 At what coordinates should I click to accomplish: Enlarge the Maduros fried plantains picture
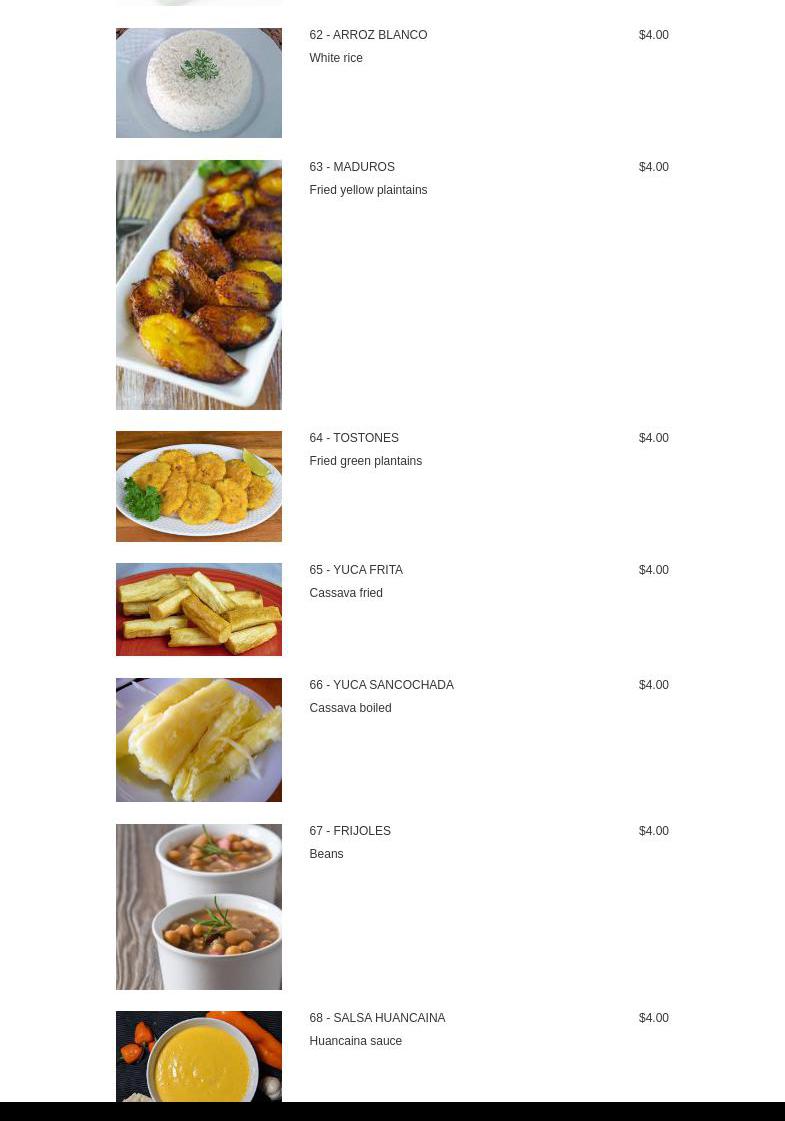click(x=198, y=285)
